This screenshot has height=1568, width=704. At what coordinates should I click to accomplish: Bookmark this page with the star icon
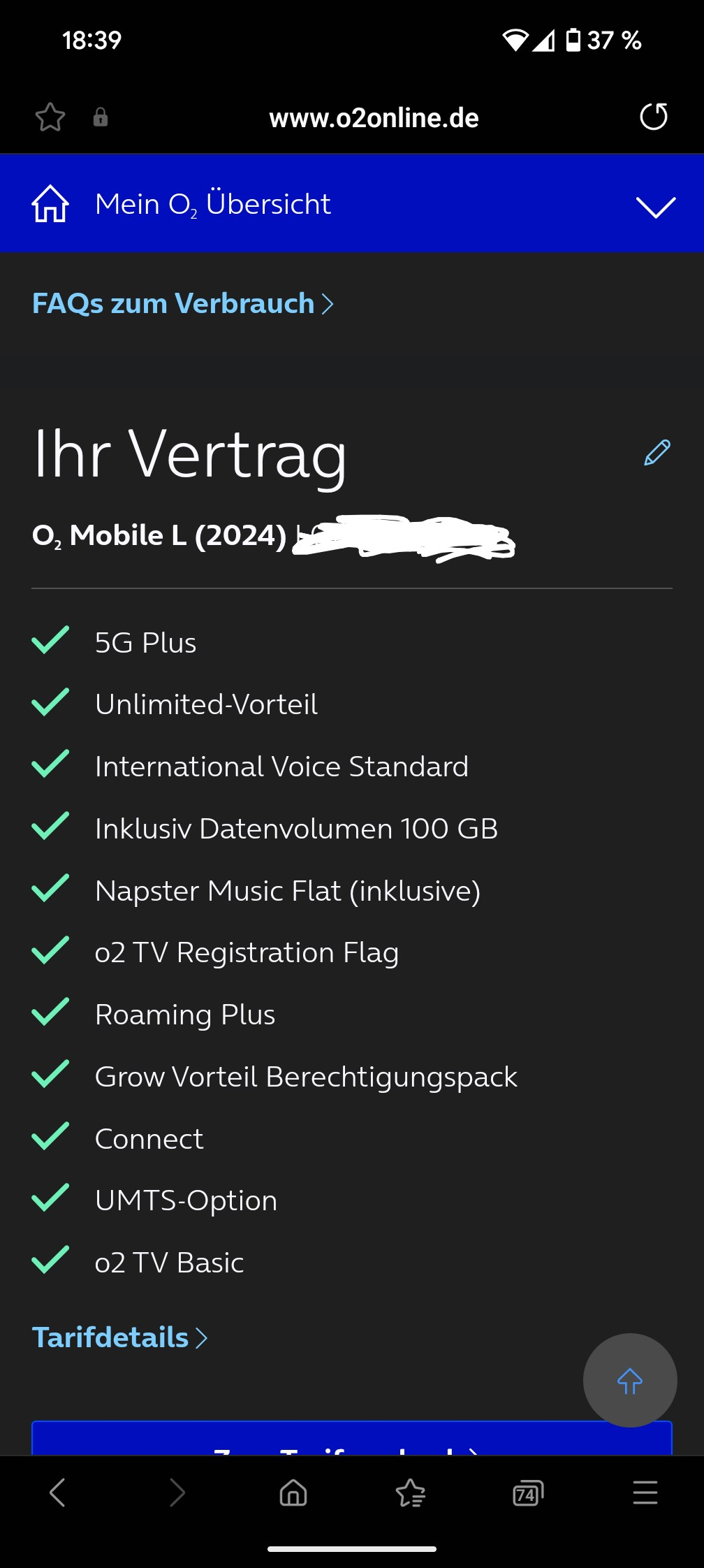(50, 117)
